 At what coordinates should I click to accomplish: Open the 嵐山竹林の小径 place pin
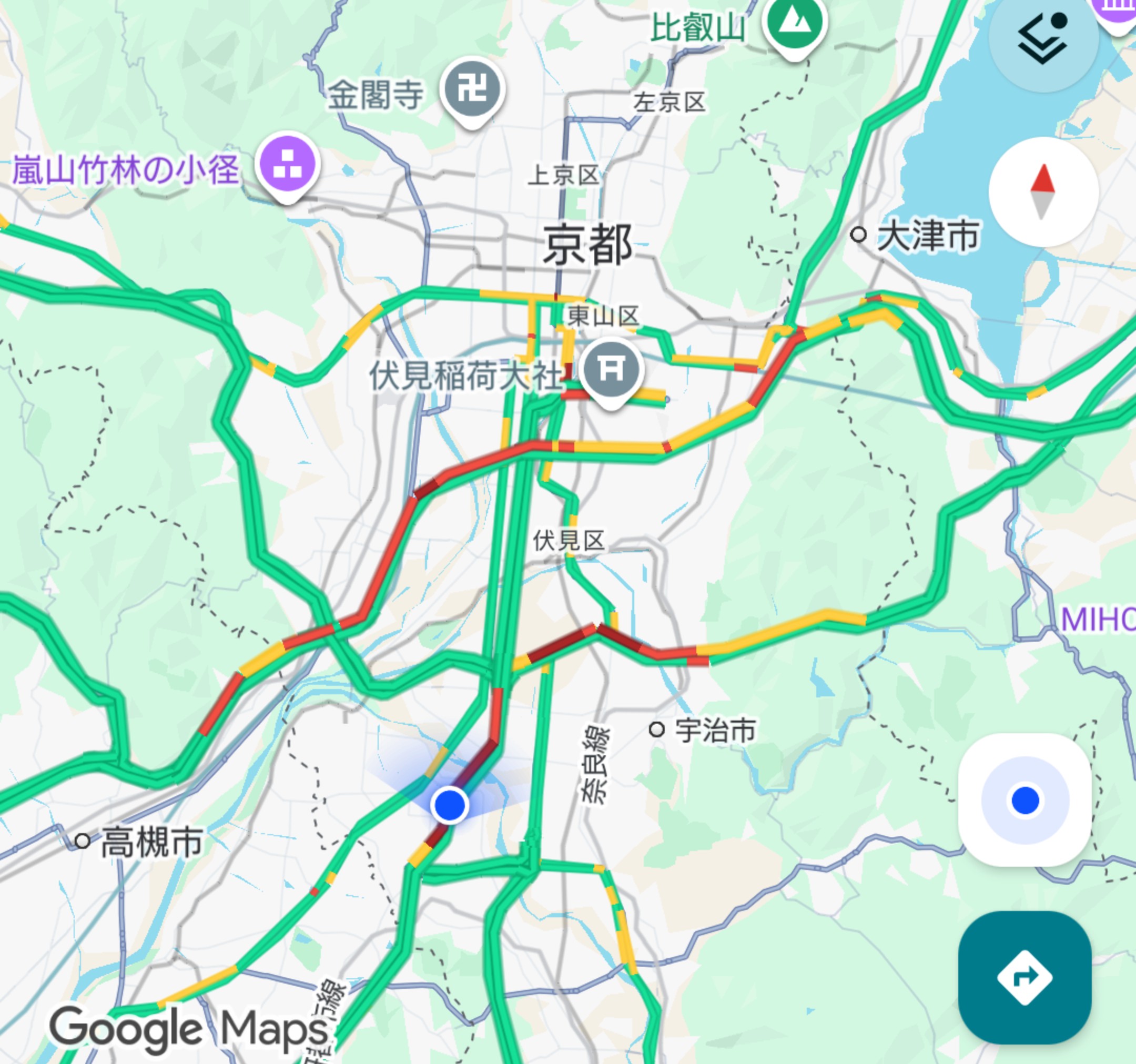pos(288,164)
